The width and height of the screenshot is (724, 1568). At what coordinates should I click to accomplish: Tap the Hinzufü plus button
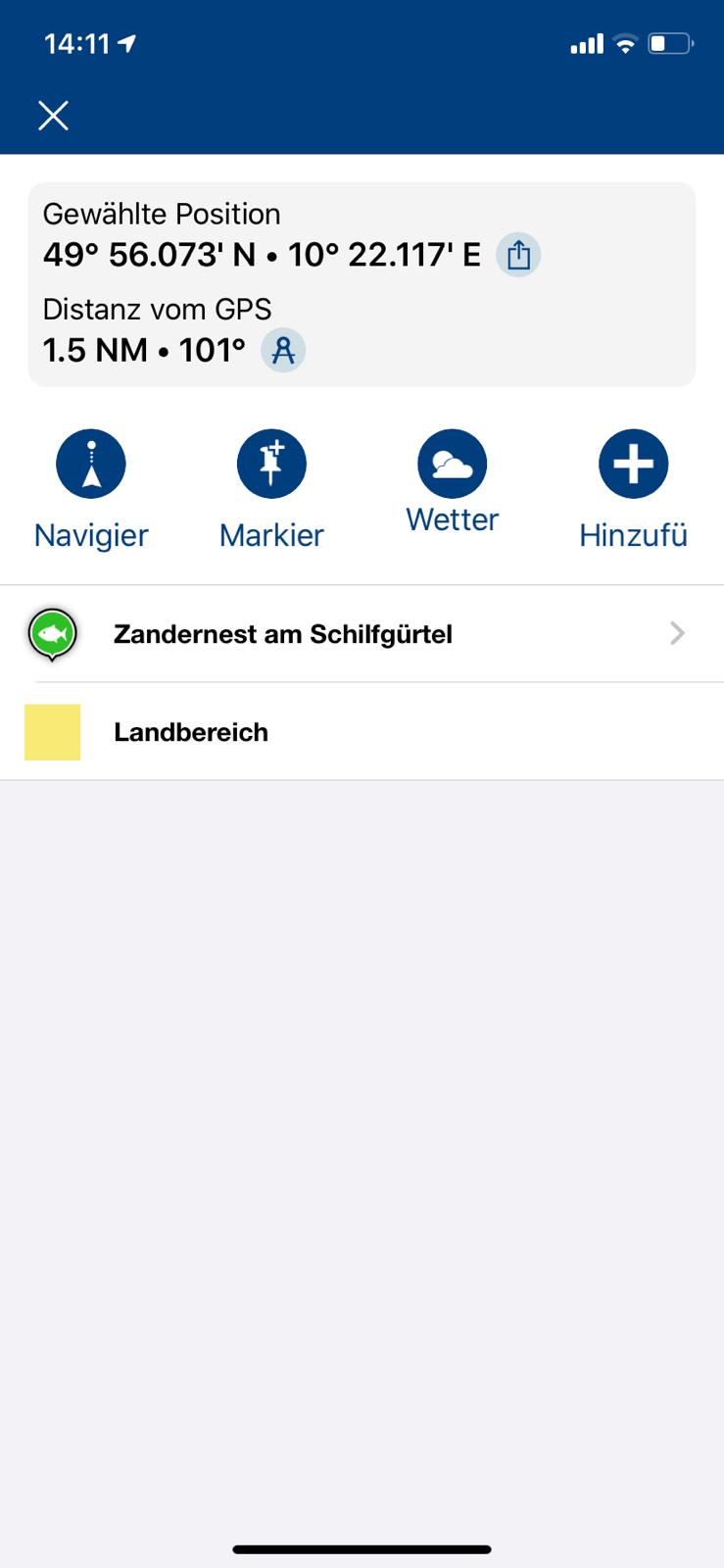tap(633, 465)
